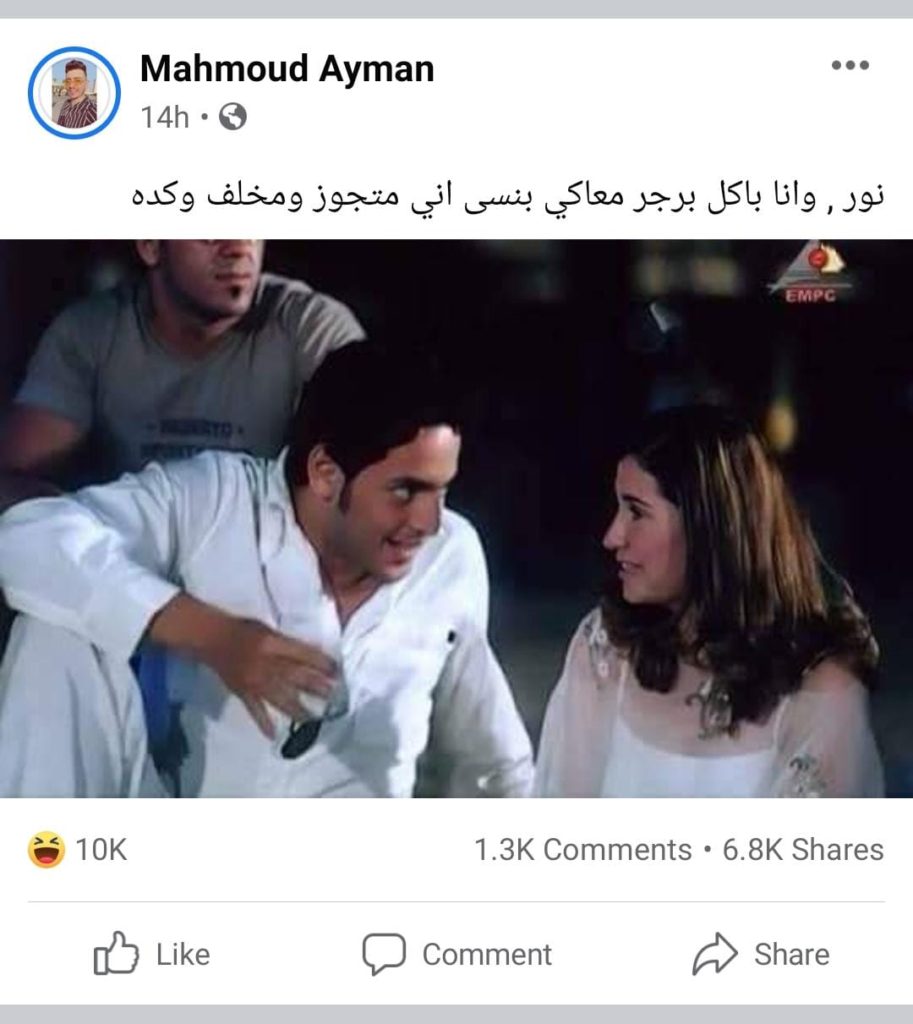Open the post's three-dot options menu

[x=850, y=66]
